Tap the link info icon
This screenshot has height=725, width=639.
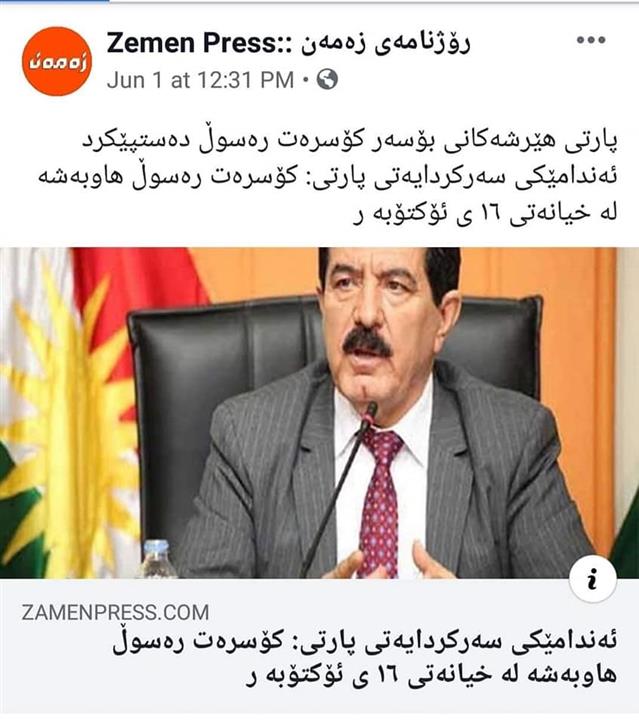596,577
